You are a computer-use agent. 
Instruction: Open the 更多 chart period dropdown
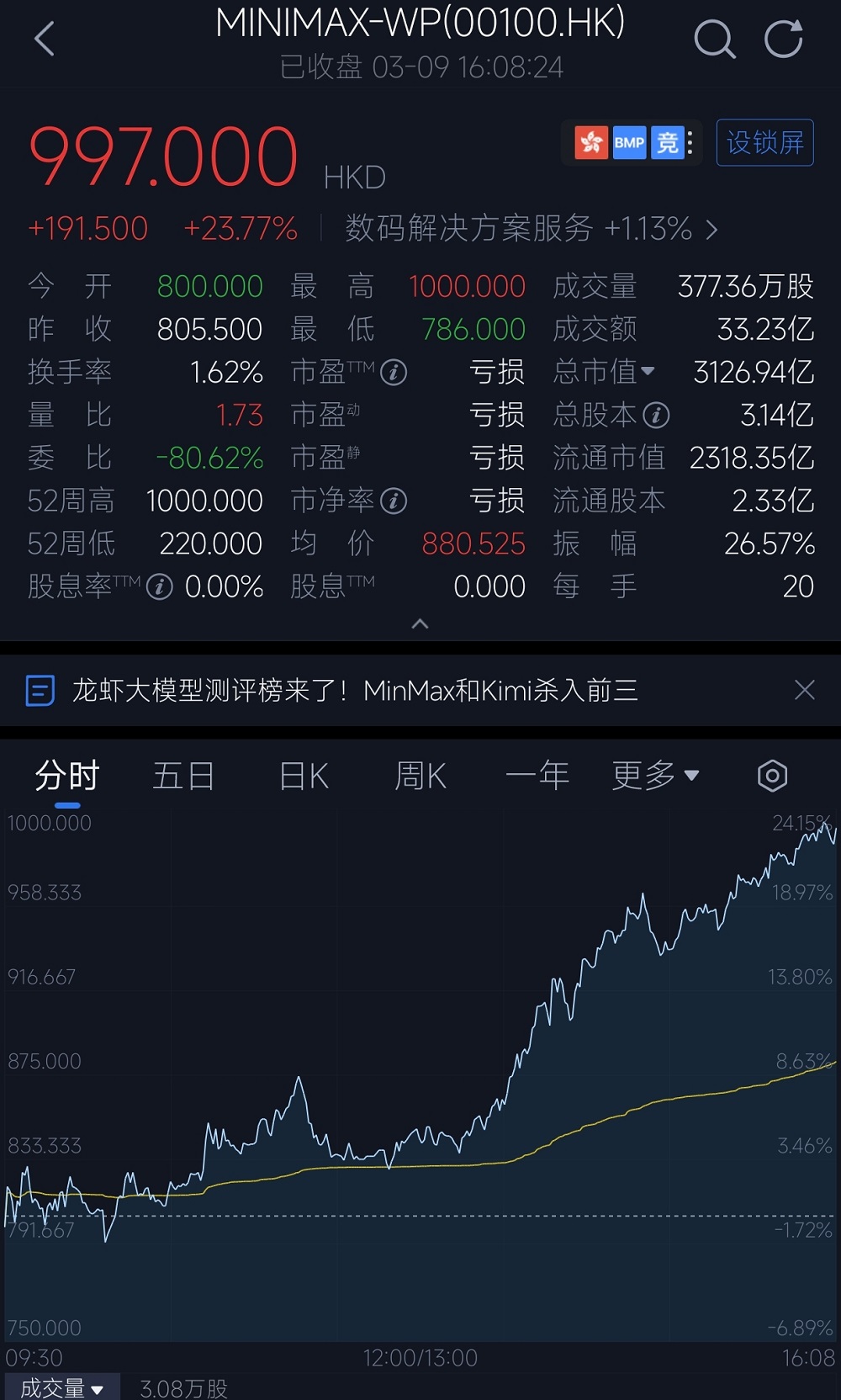tap(657, 775)
